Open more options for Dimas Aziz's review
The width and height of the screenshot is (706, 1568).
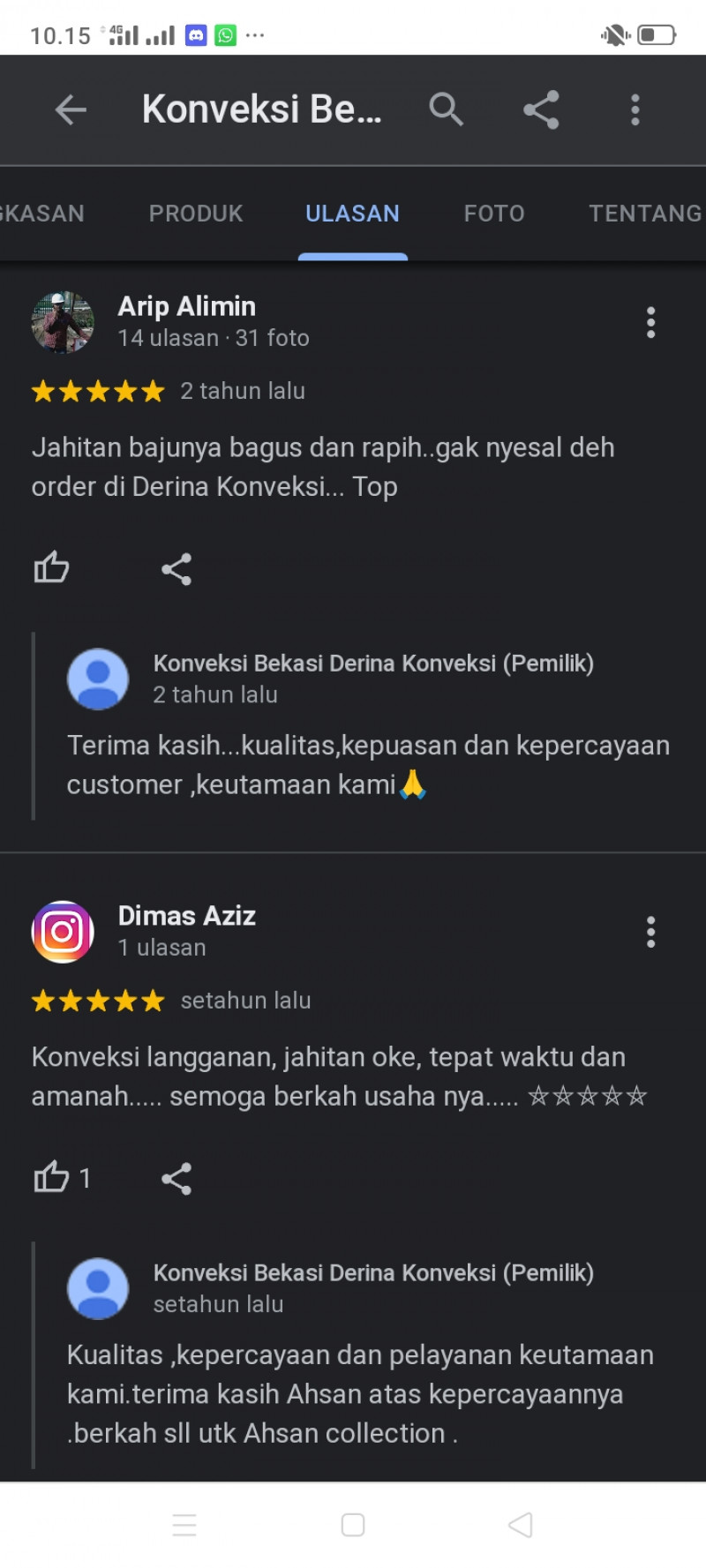click(x=650, y=932)
